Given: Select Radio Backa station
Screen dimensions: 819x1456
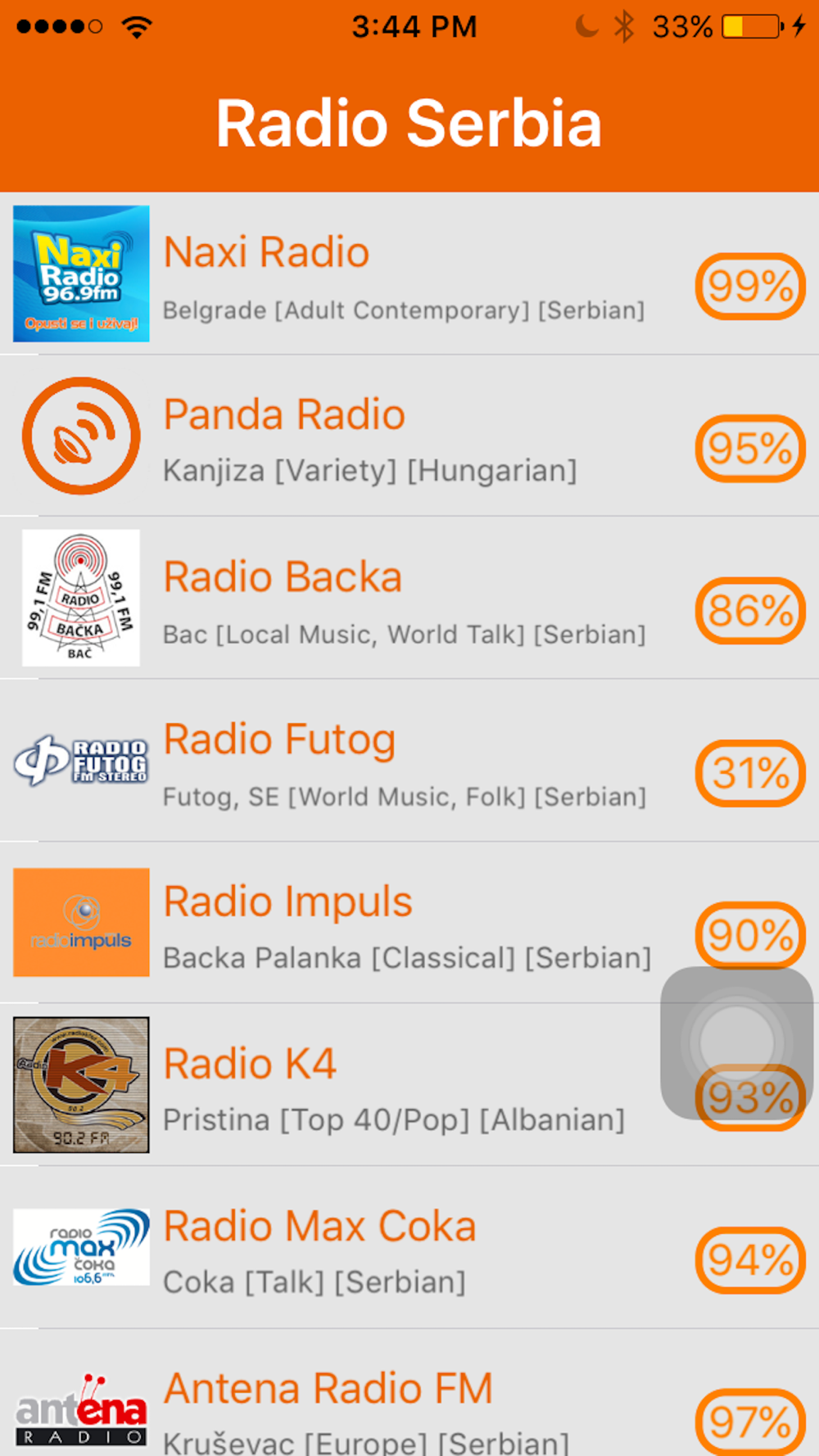Looking at the screenshot, I should 409,598.
